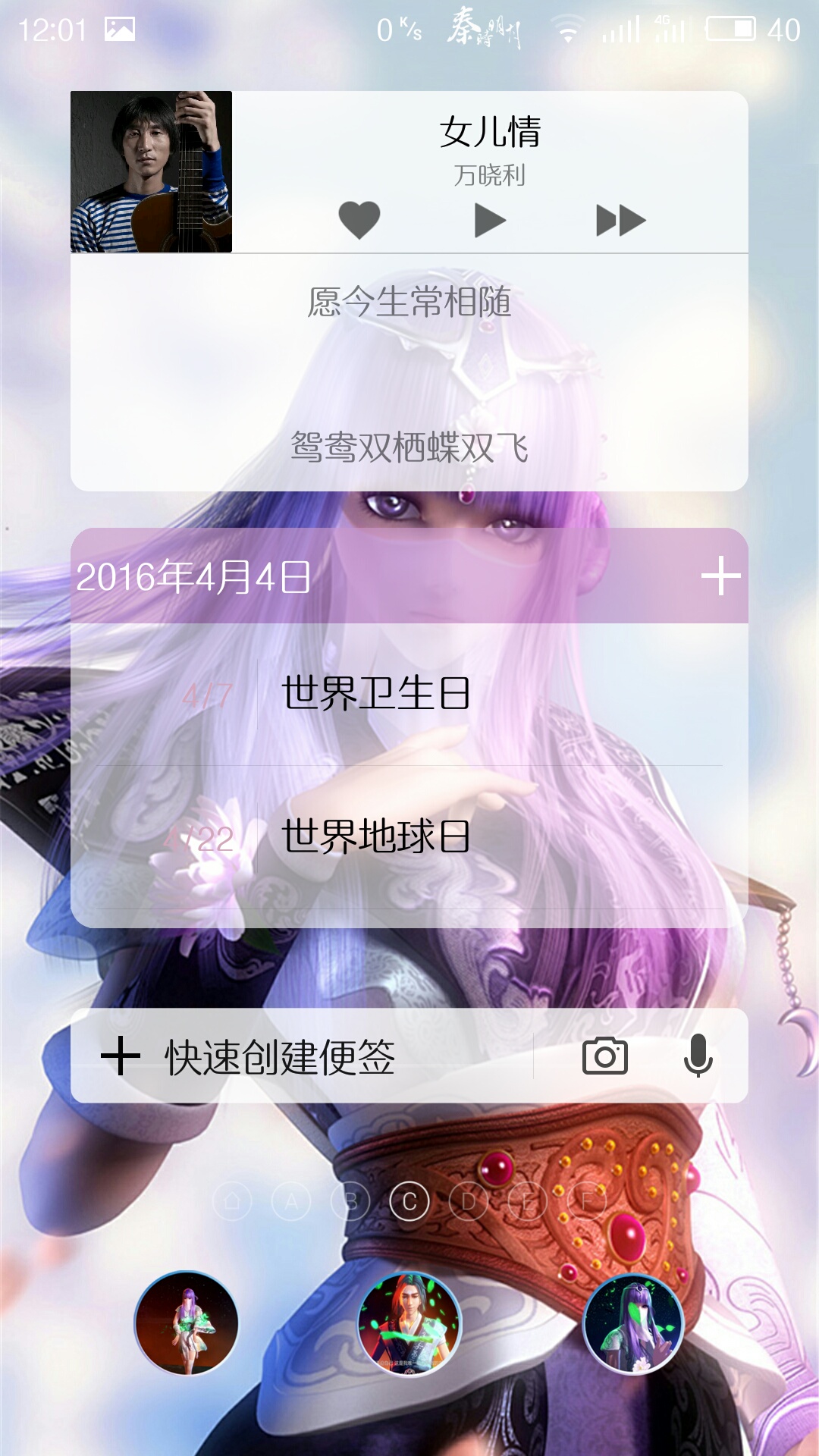Image resolution: width=819 pixels, height=1456 pixels.
Task: Skip to the next track
Action: click(x=620, y=221)
